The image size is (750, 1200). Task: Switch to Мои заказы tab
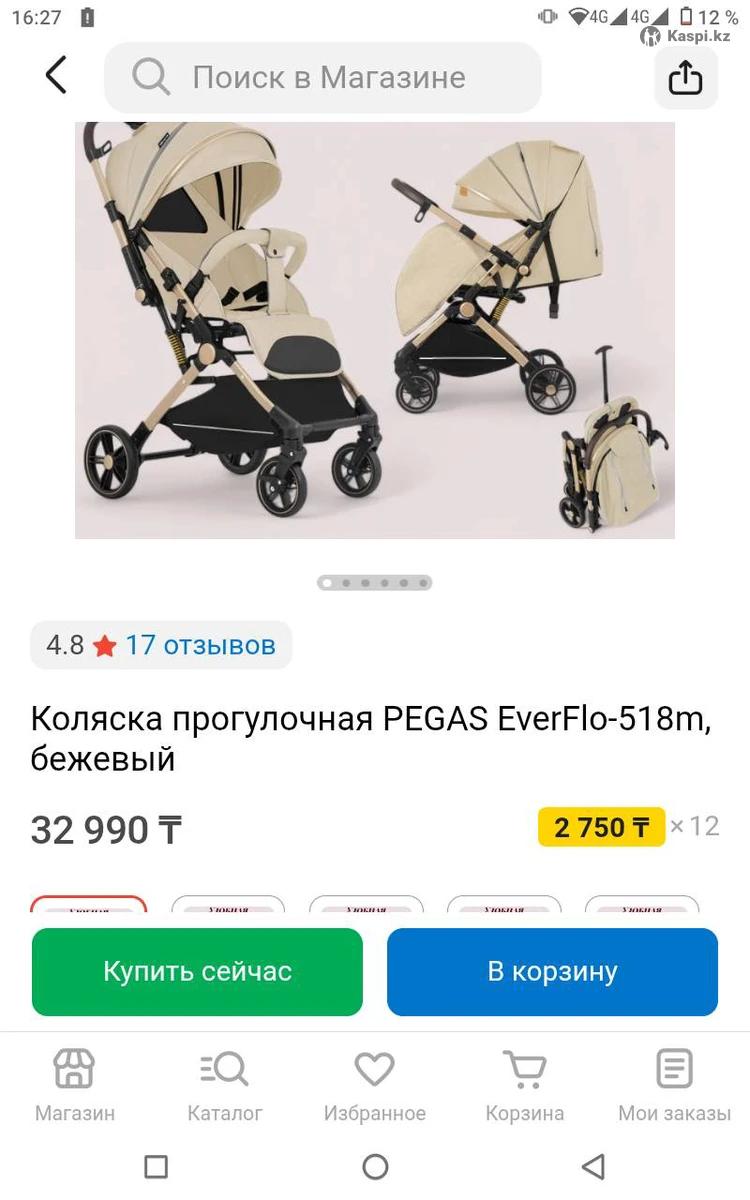[674, 1085]
